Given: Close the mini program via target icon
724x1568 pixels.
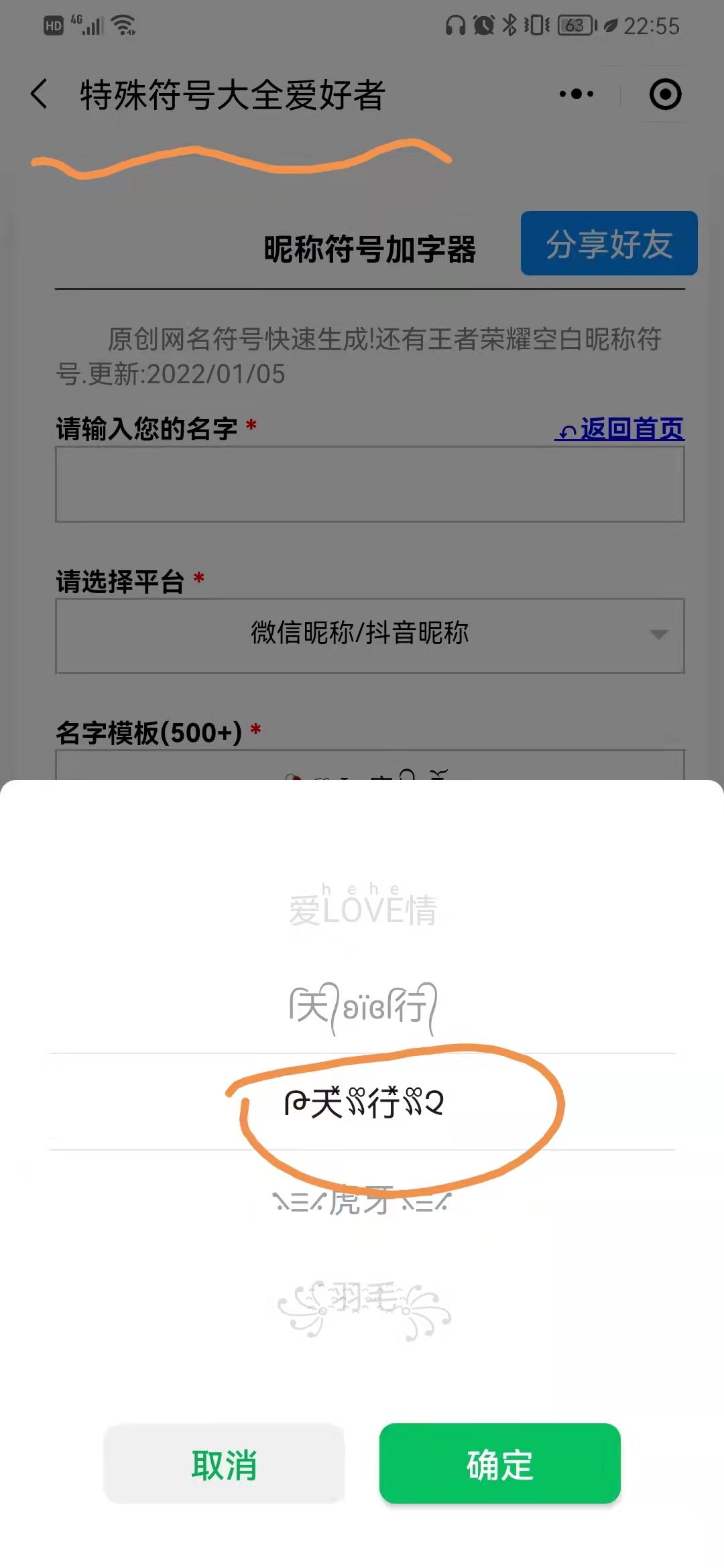Looking at the screenshot, I should coord(665,94).
